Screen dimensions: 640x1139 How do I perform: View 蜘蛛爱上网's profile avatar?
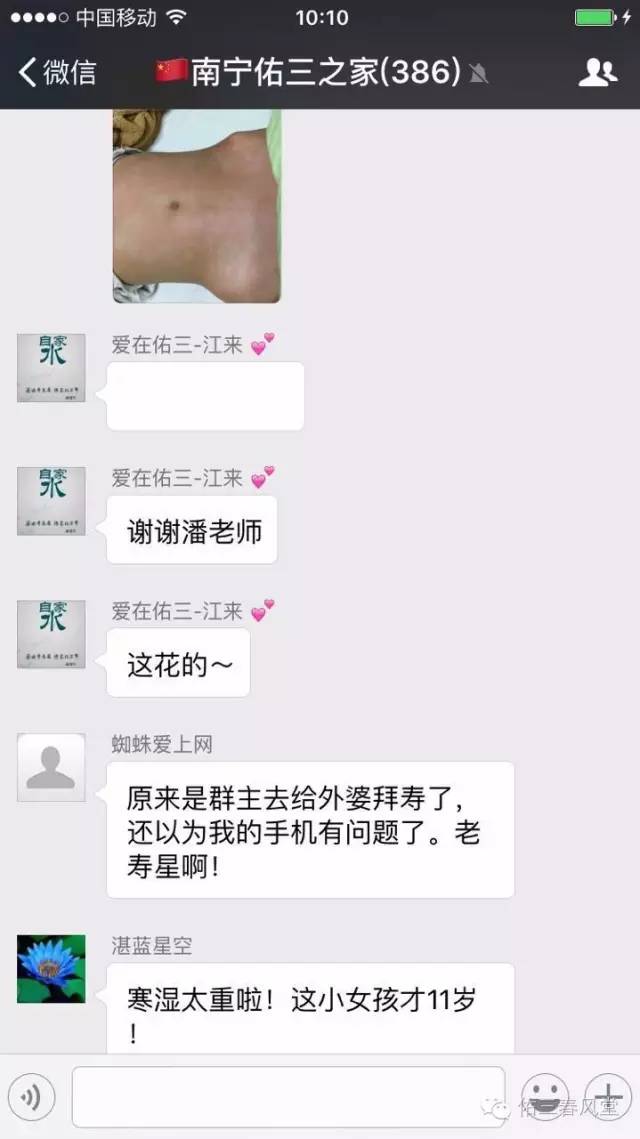pos(51,767)
